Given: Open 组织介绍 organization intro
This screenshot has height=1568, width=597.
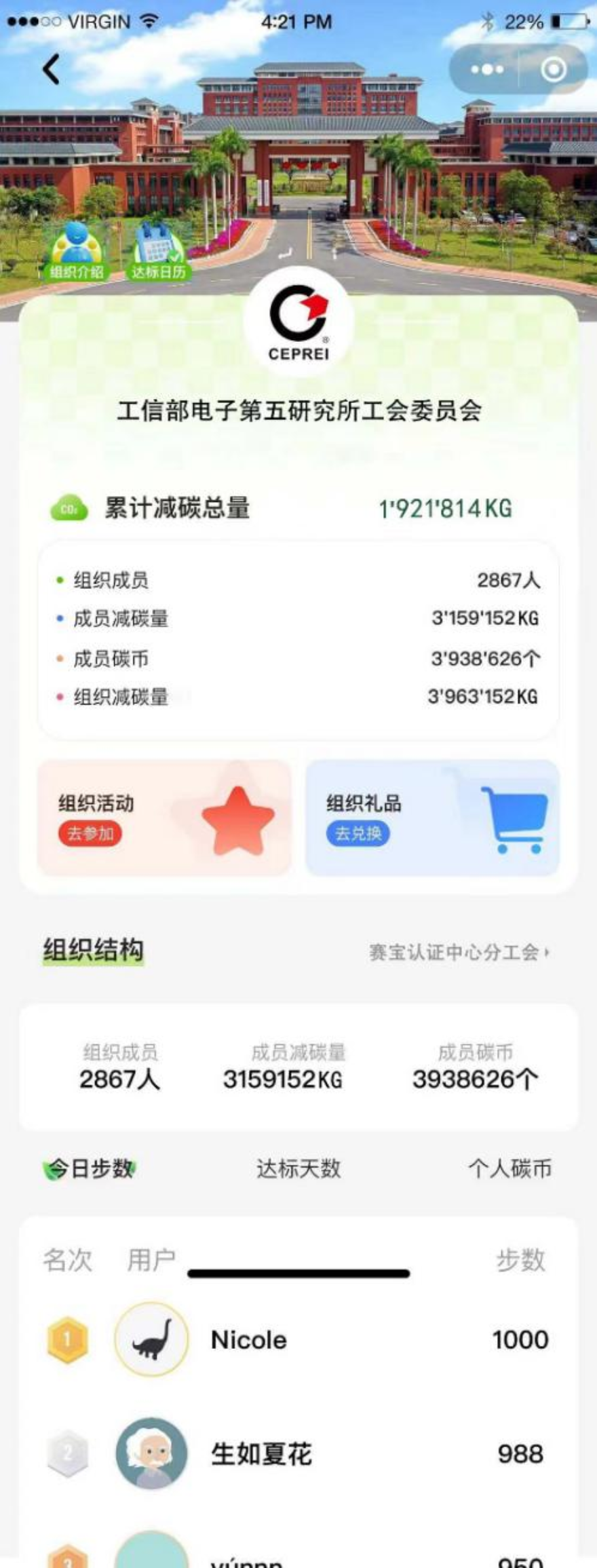Looking at the screenshot, I should coord(76,252).
